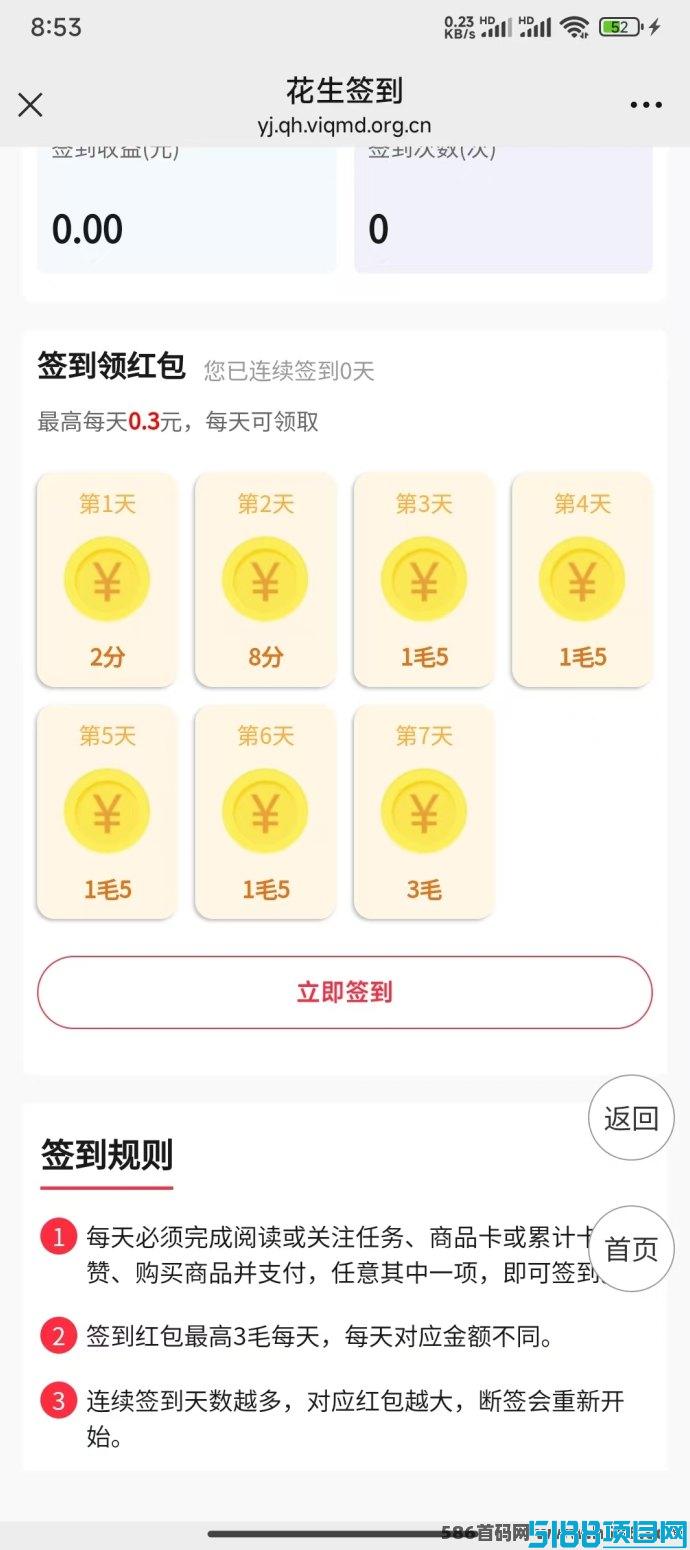Go to 首页 via floating button

631,1249
